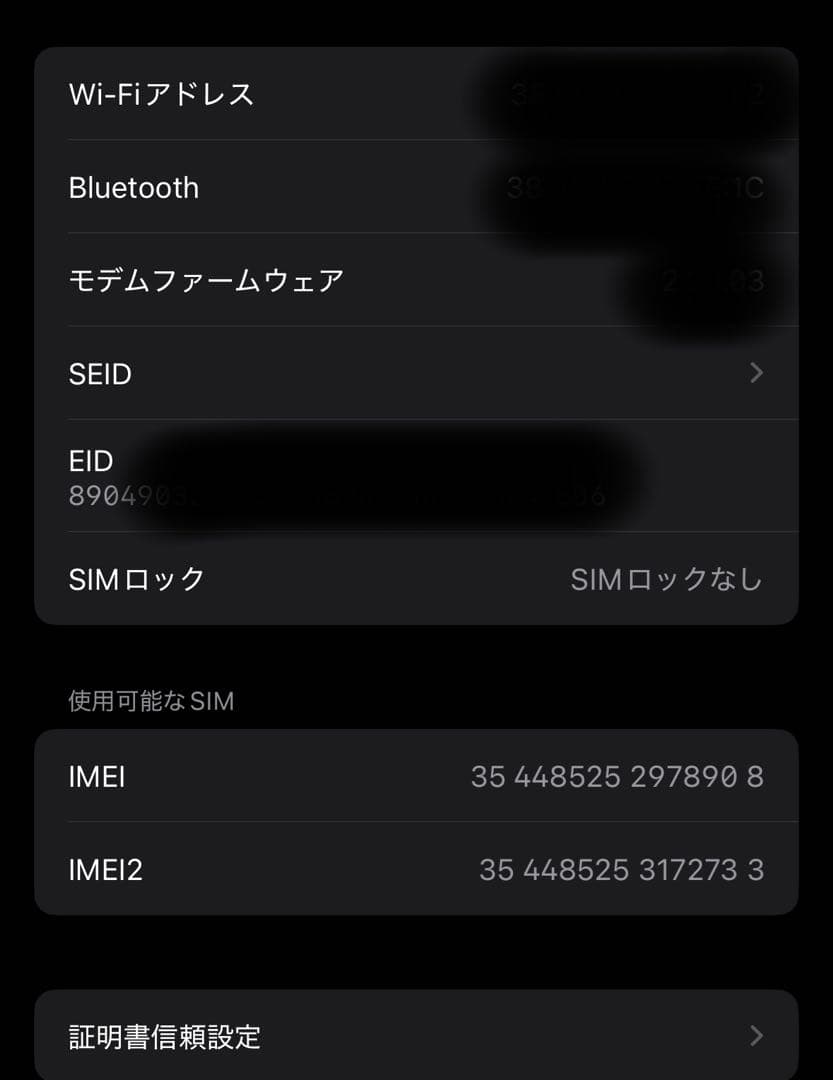Open 証明書信頼設定 (Certificate Trust Settings)

pyautogui.click(x=163, y=1037)
